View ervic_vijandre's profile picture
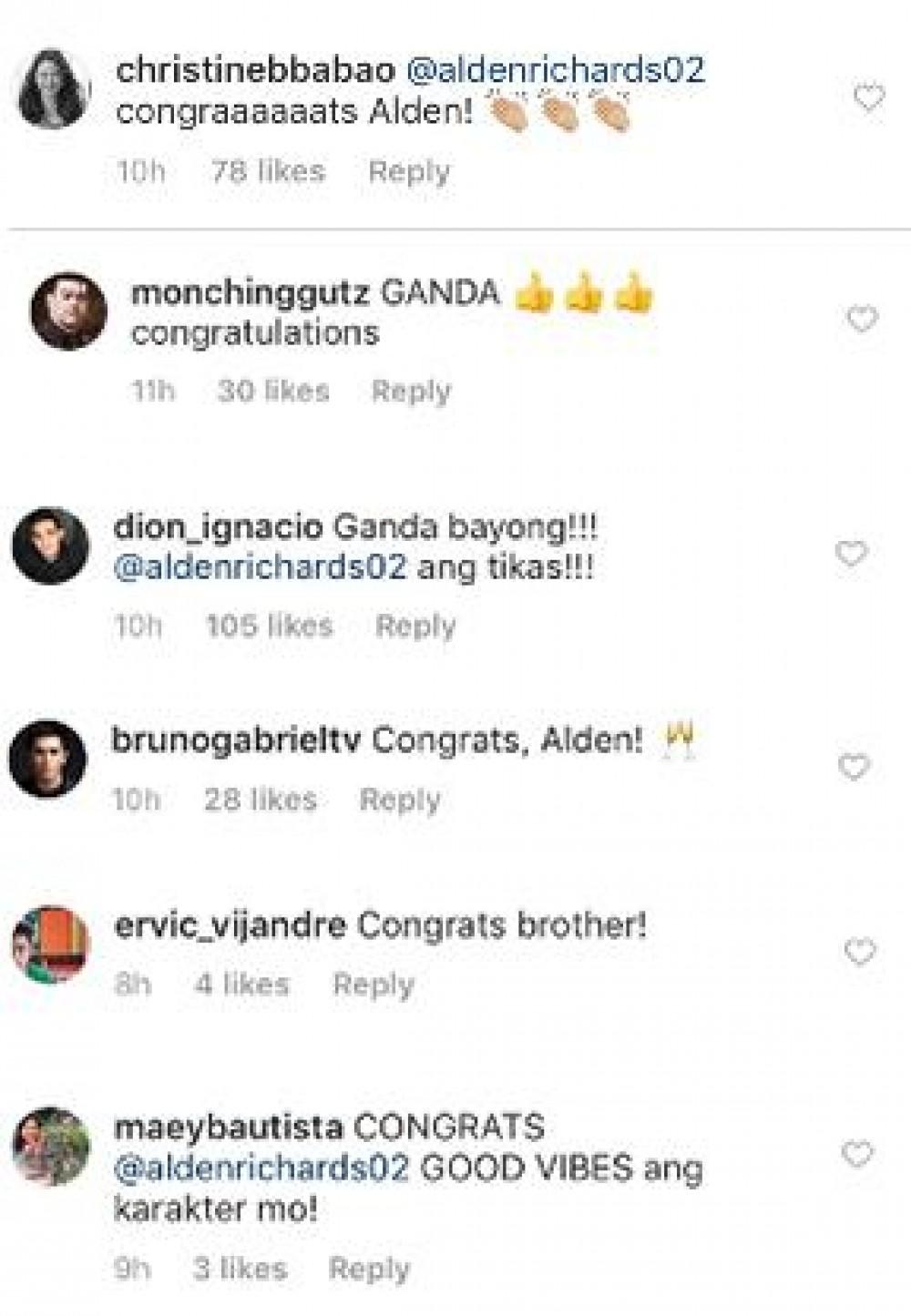The width and height of the screenshot is (911, 1316). tap(51, 944)
